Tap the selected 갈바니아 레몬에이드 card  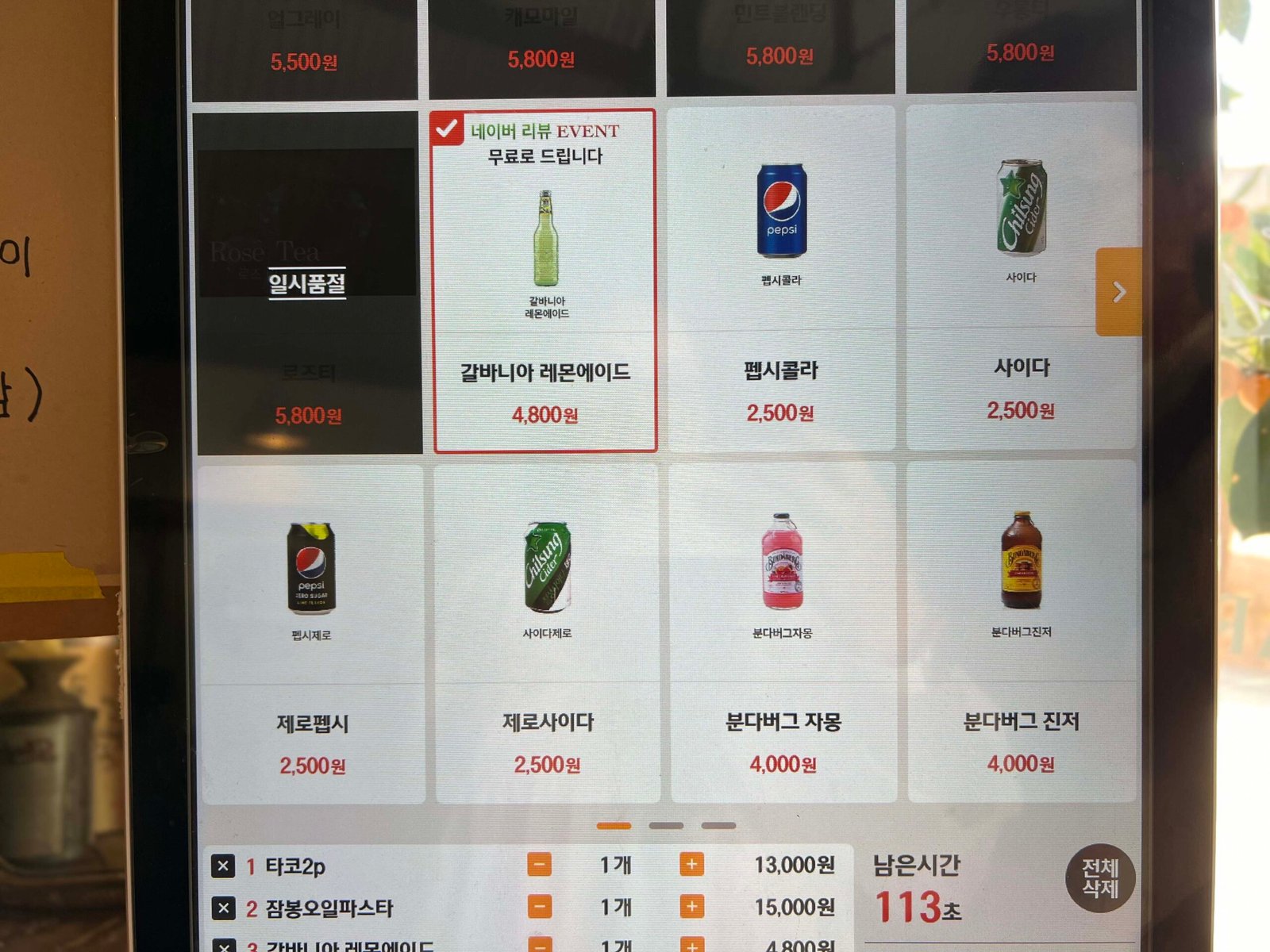tap(545, 280)
